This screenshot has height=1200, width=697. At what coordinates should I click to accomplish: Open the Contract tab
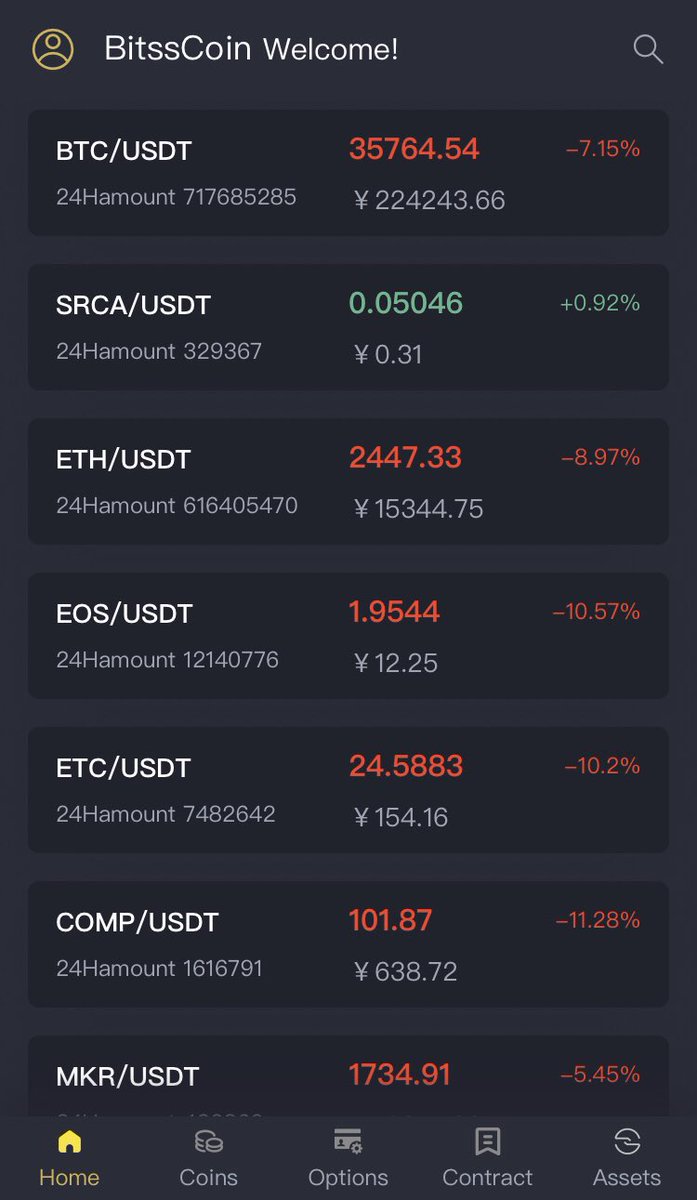[x=487, y=1158]
